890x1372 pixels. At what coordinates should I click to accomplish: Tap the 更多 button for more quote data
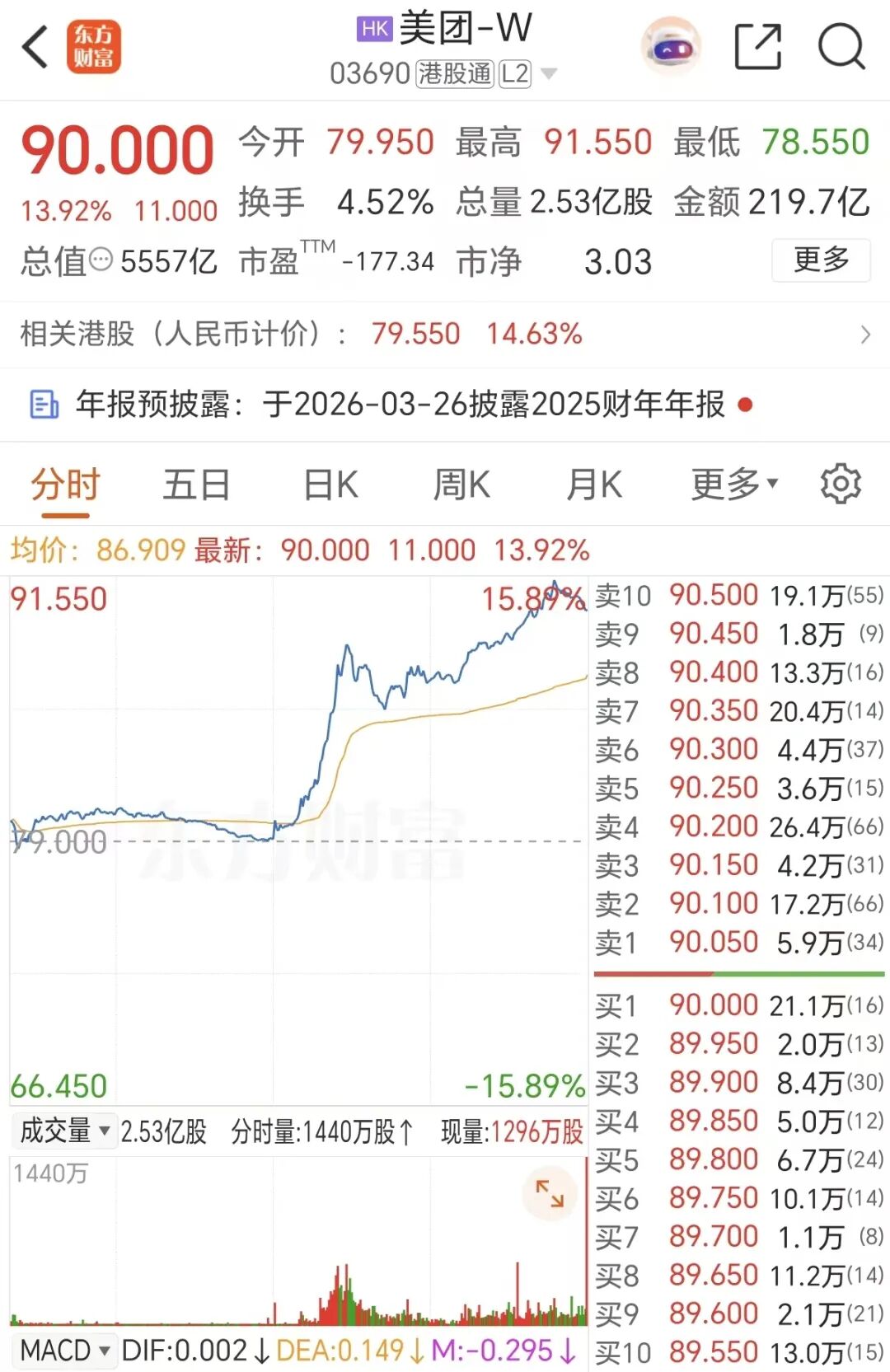pyautogui.click(x=821, y=260)
